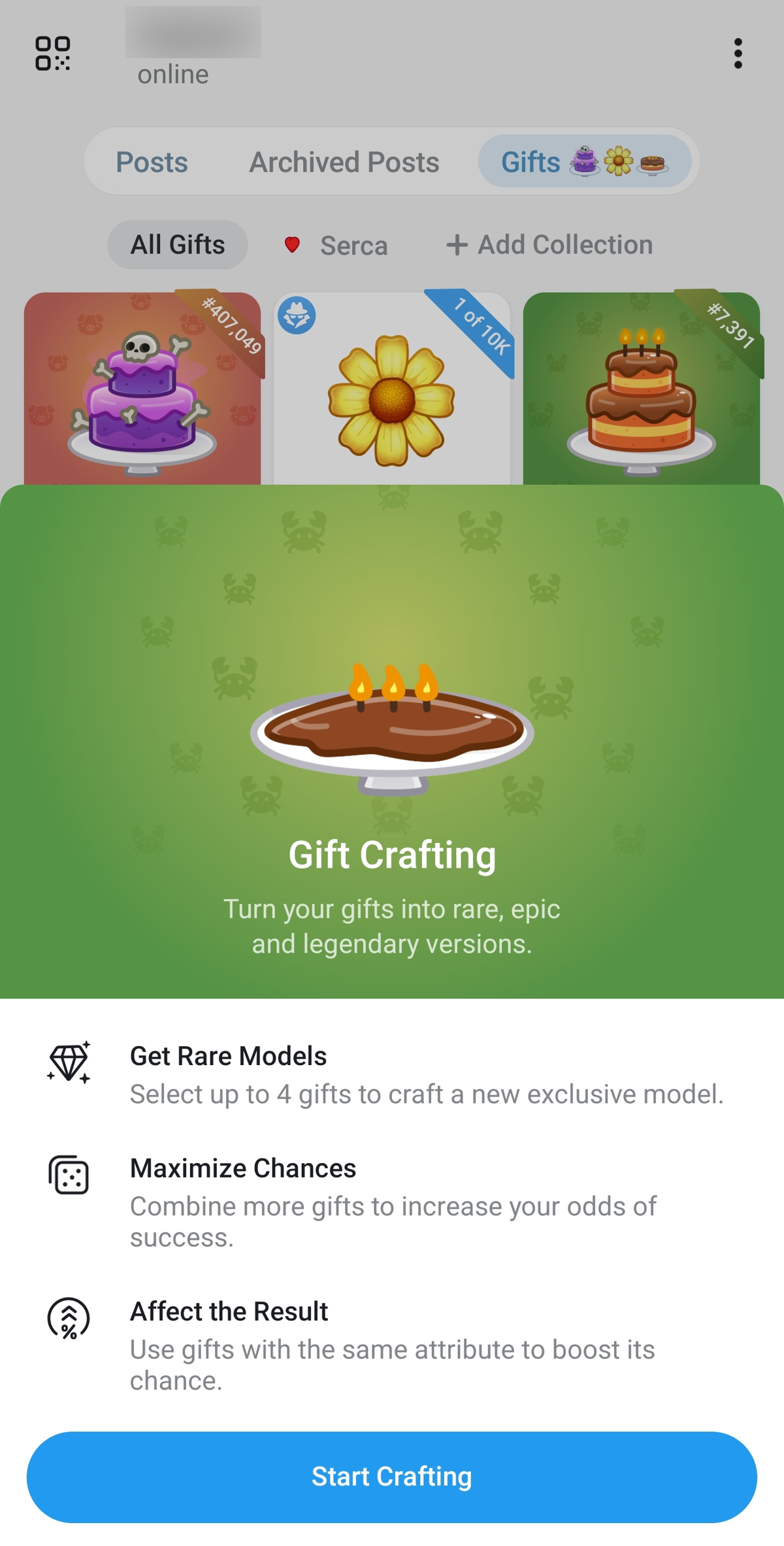This screenshot has height=1546, width=784.
Task: Select the All Gifts chip
Action: [178, 245]
